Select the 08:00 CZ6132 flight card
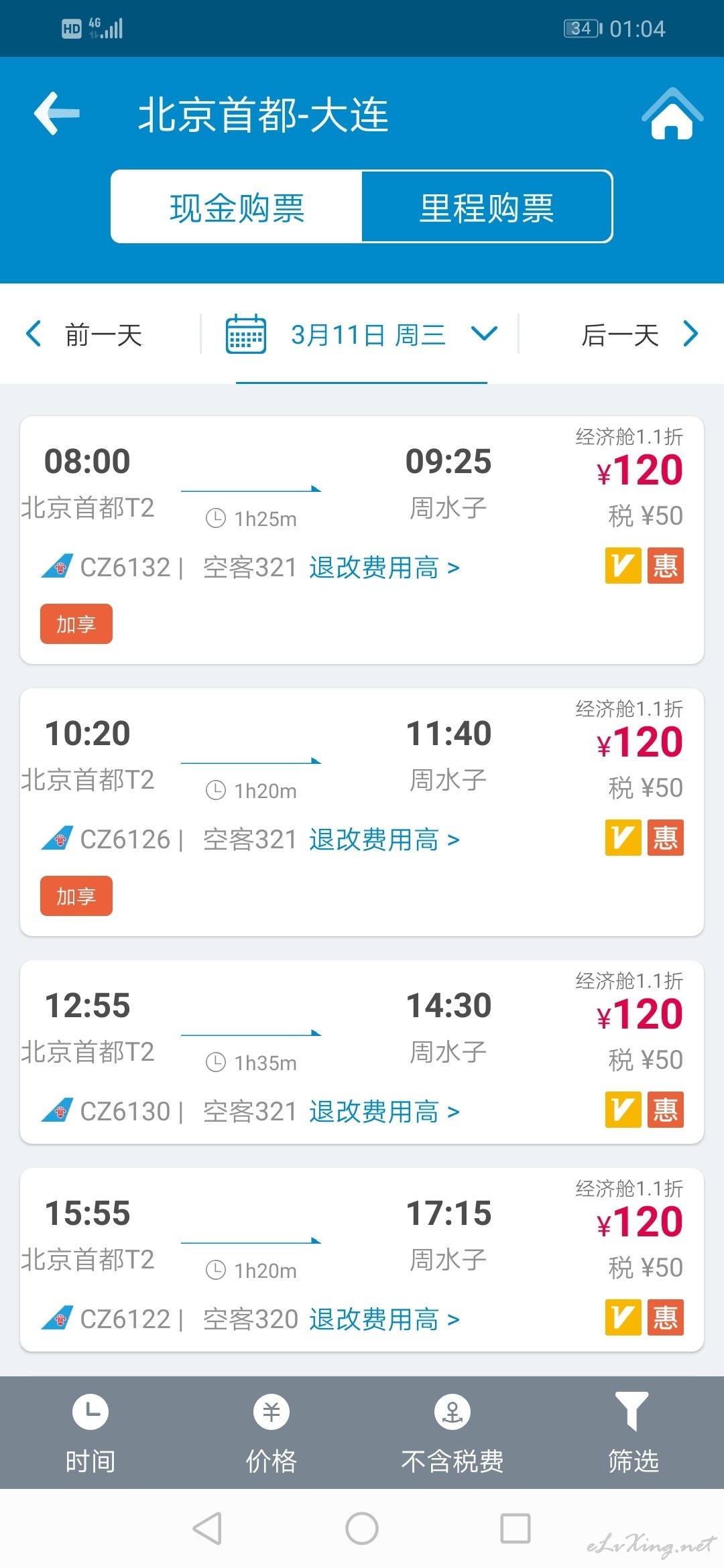Screen dimensions: 724x1568 coord(362,540)
